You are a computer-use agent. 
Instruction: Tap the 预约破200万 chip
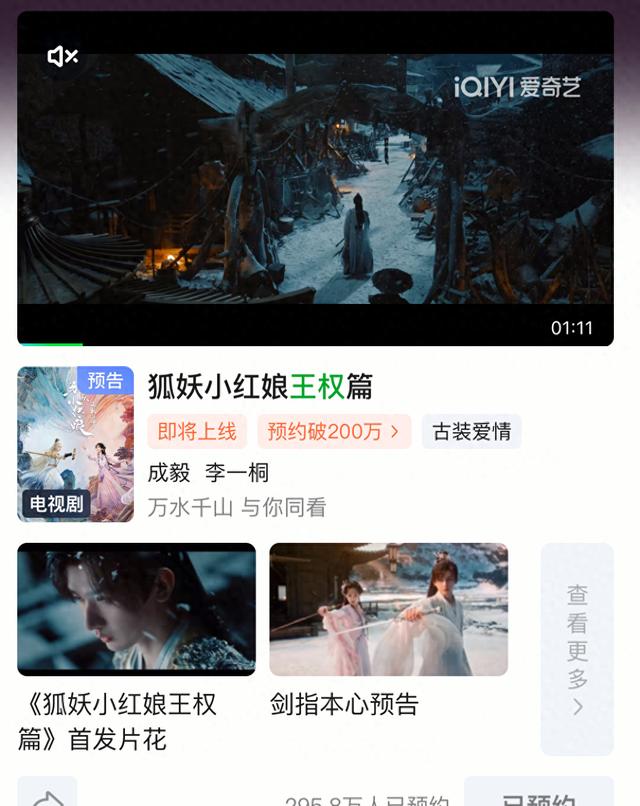point(333,431)
